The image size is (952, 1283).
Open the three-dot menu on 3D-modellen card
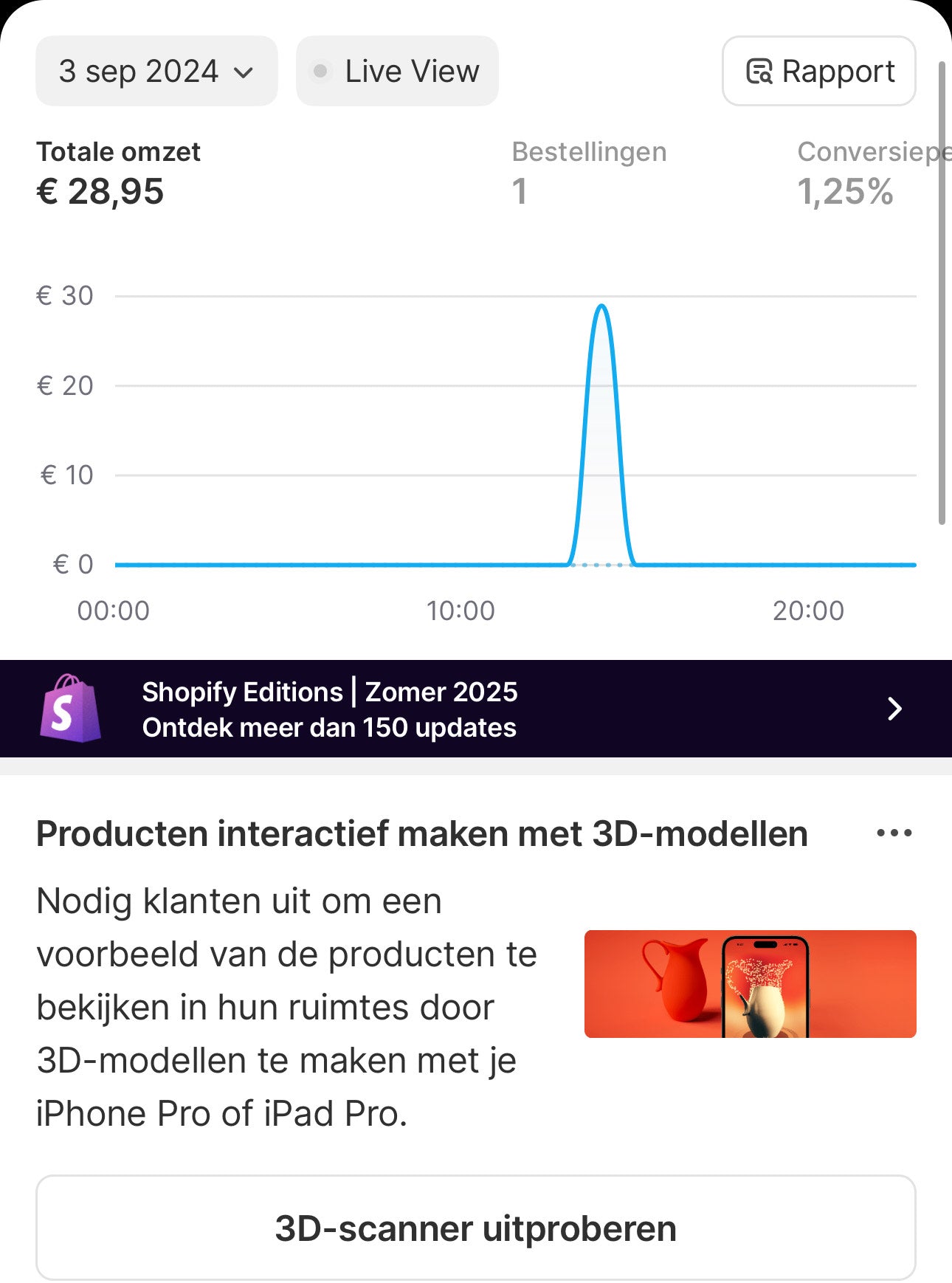click(x=894, y=833)
